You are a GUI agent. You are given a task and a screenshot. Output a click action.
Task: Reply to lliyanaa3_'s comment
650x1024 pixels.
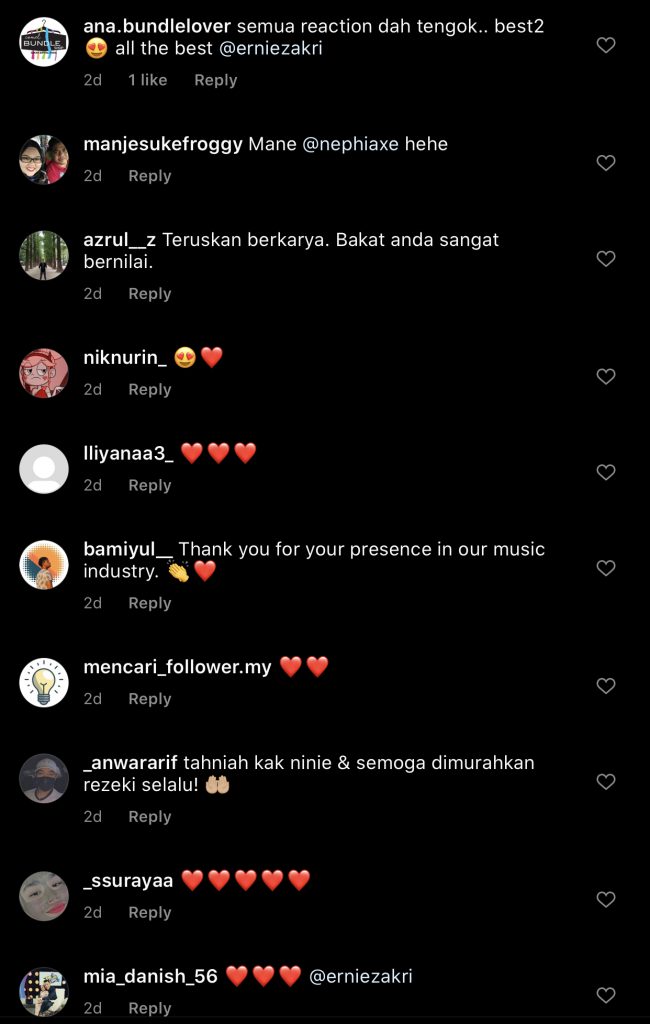(149, 486)
